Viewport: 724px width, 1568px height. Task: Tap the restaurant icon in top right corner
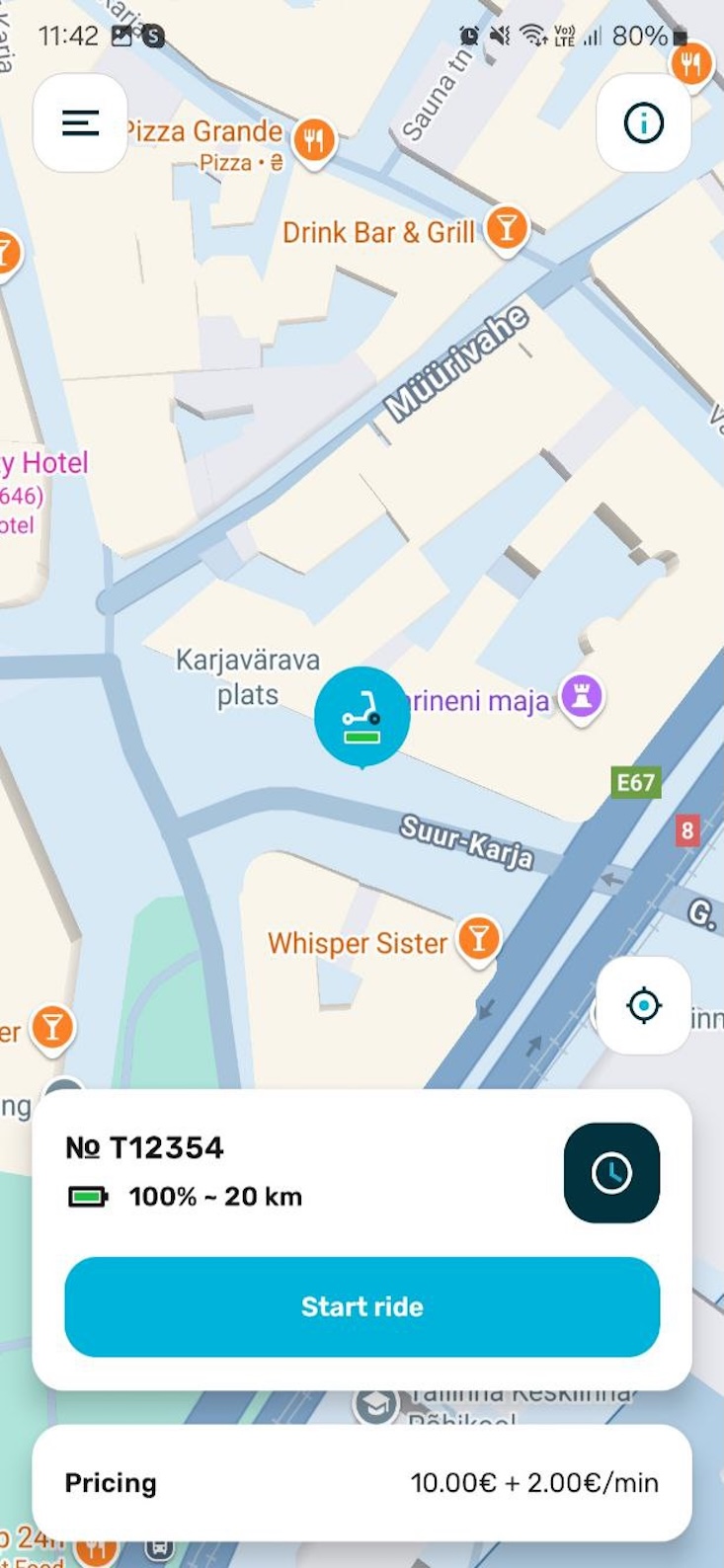tap(694, 64)
